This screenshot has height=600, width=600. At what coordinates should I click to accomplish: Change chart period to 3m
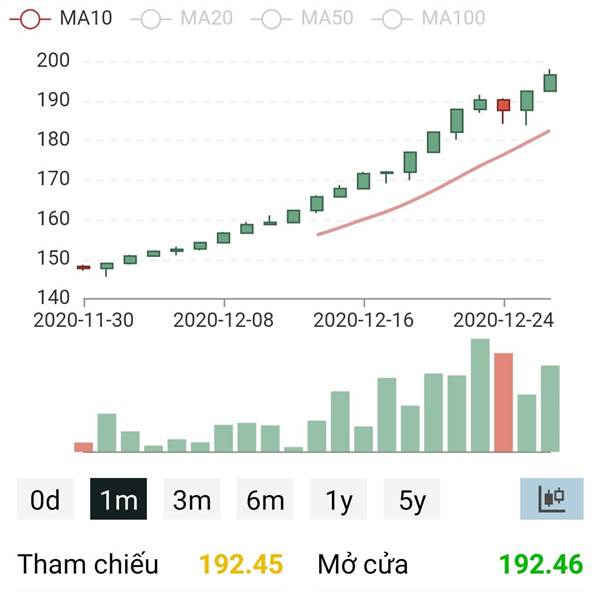pyautogui.click(x=192, y=499)
